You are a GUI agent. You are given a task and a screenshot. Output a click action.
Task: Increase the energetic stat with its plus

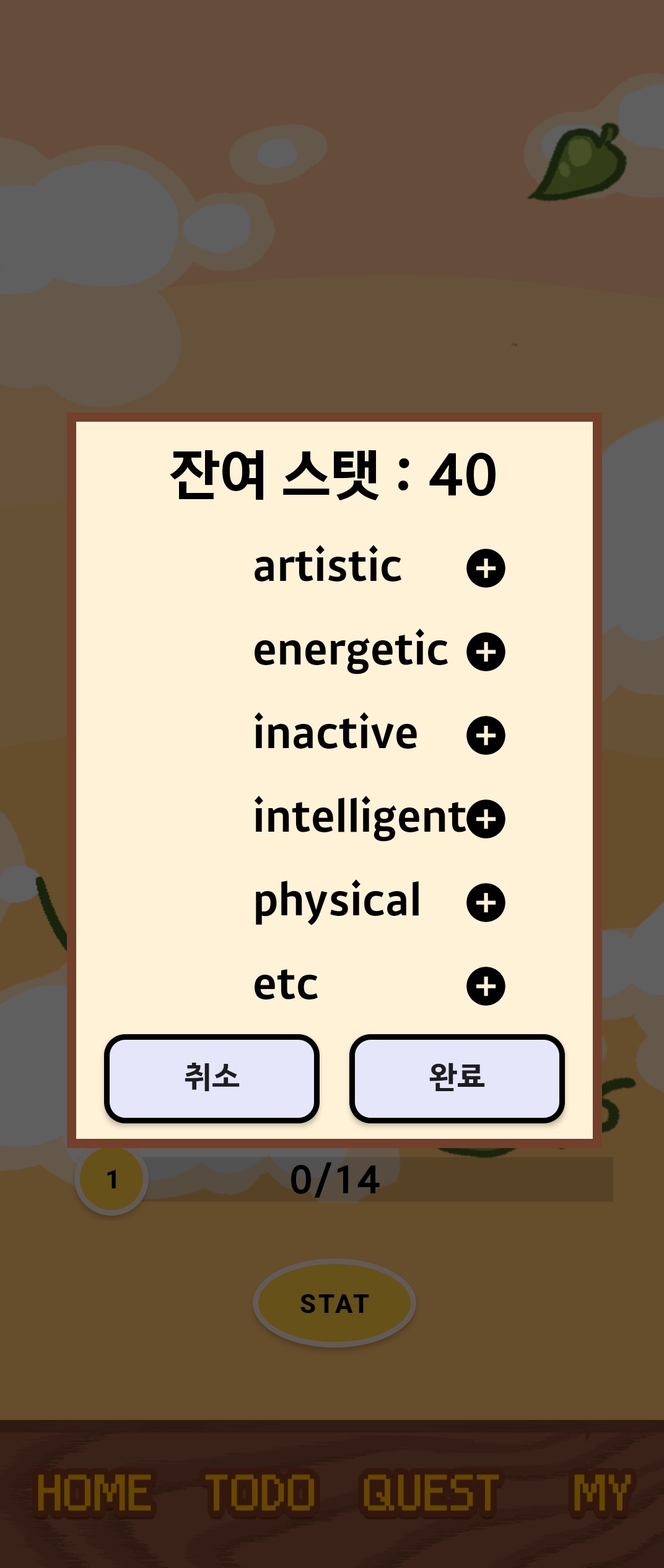[x=486, y=651]
